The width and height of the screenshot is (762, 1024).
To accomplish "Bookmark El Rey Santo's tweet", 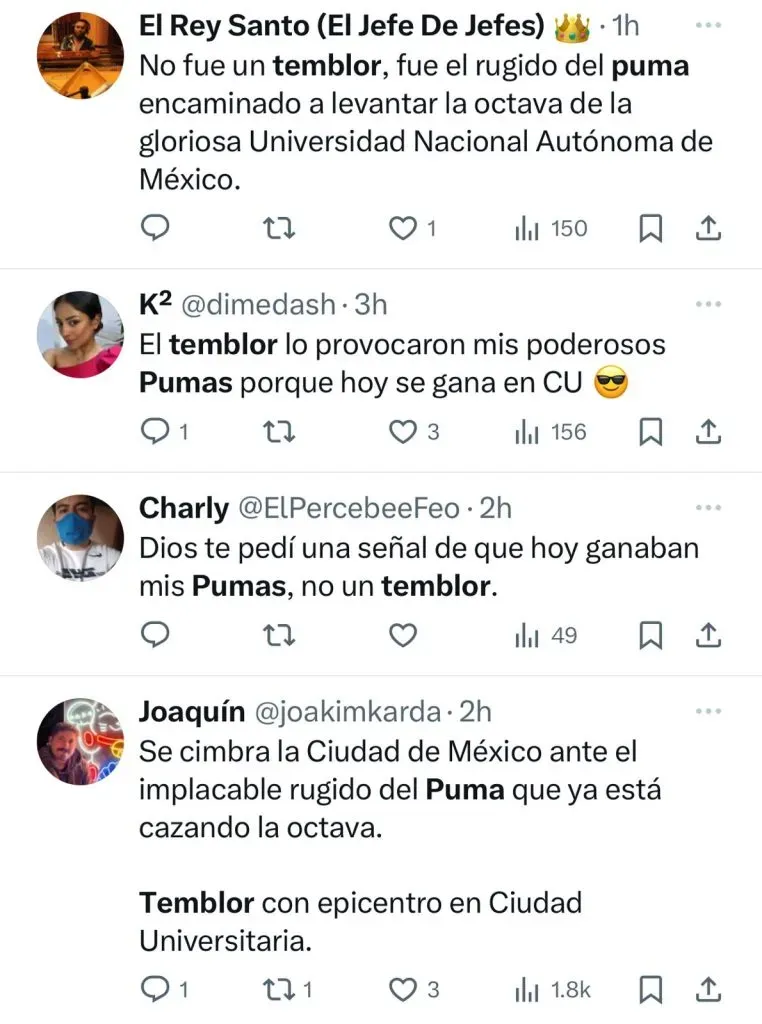I will pos(651,229).
